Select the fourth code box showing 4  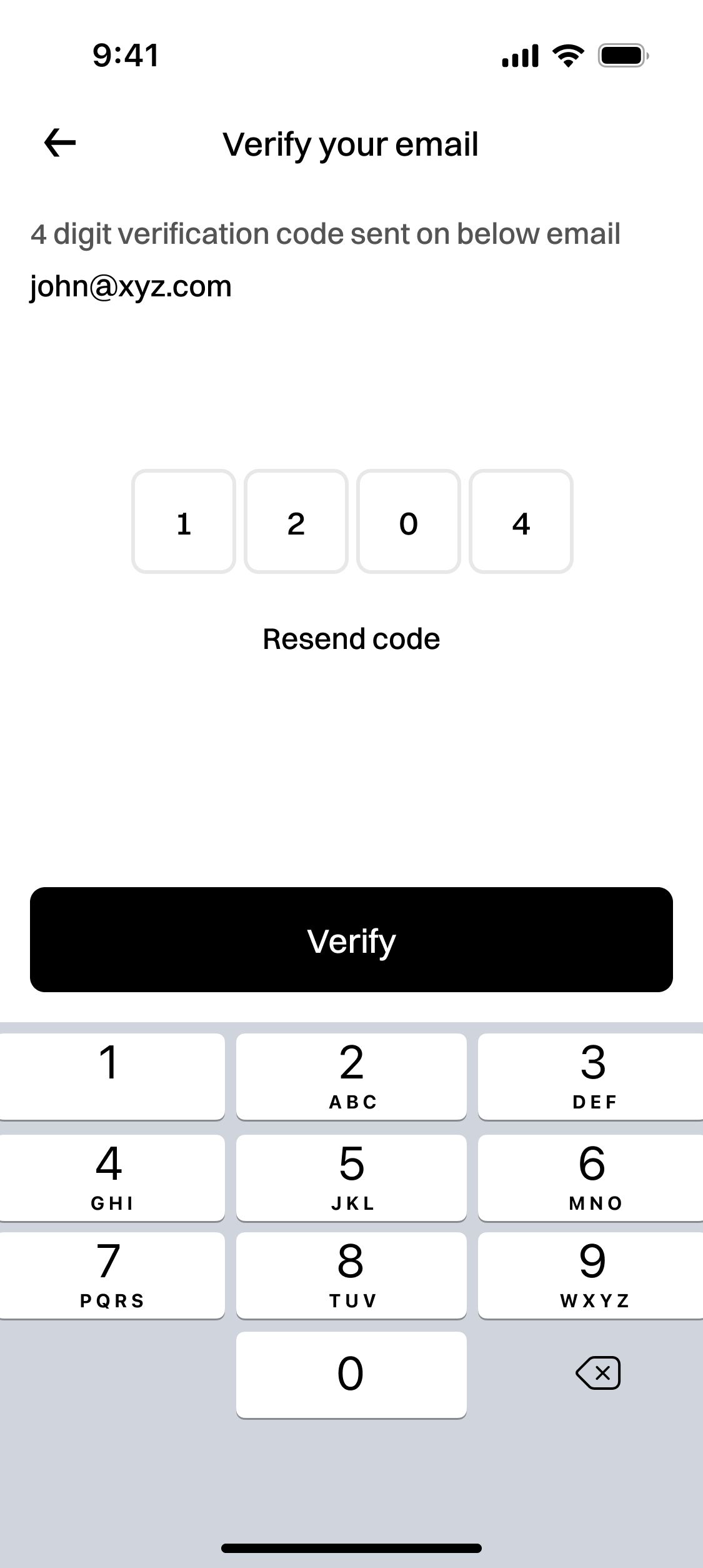521,521
